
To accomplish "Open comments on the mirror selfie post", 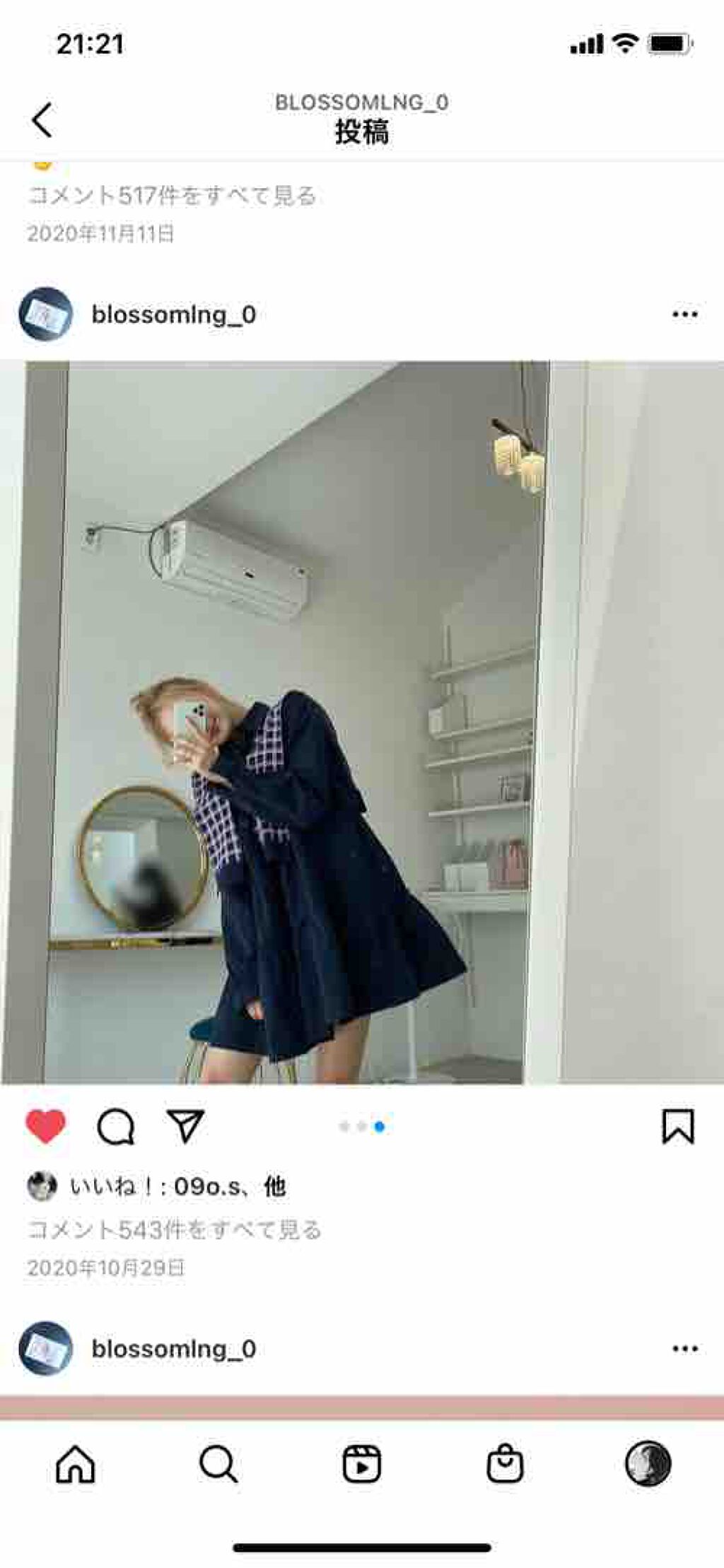I will (115, 1126).
